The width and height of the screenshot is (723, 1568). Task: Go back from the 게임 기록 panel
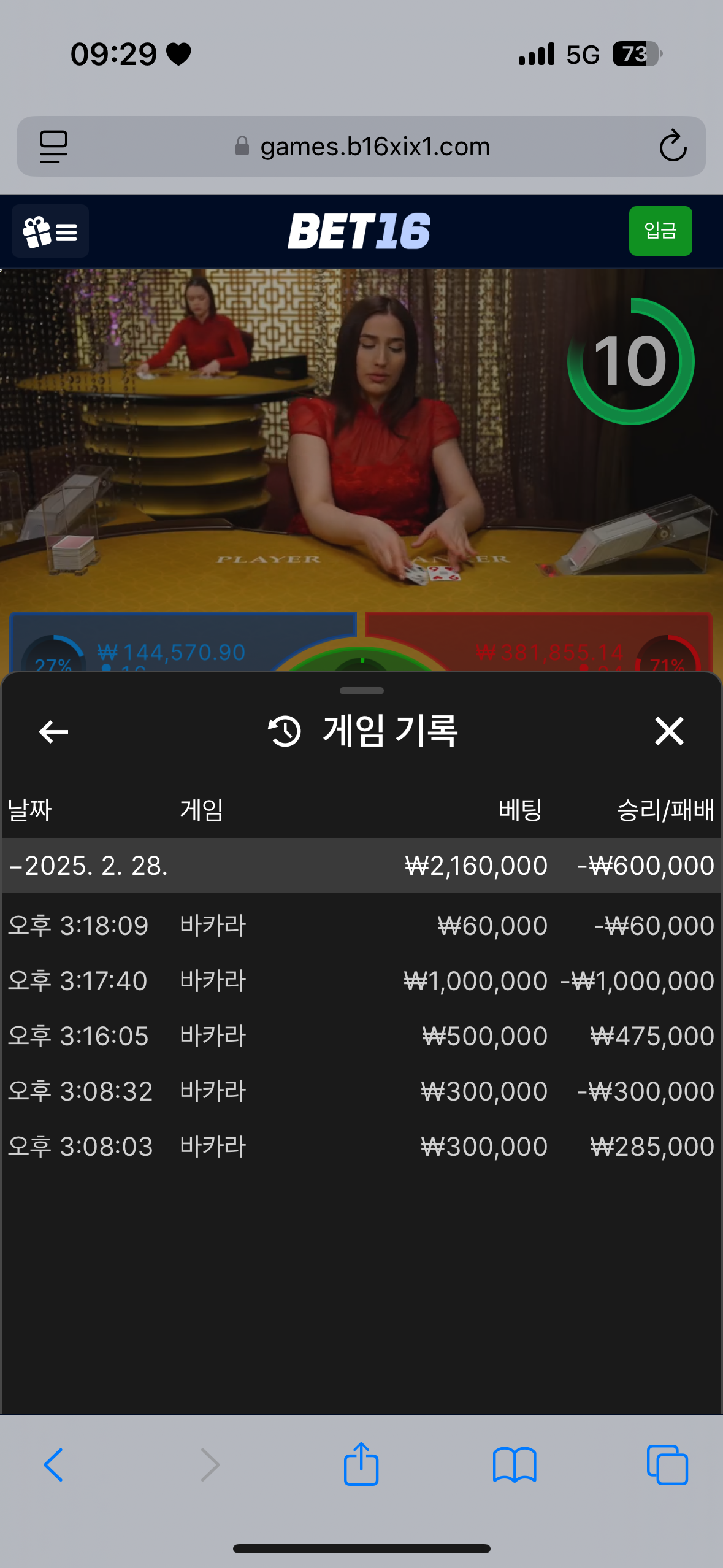53,731
